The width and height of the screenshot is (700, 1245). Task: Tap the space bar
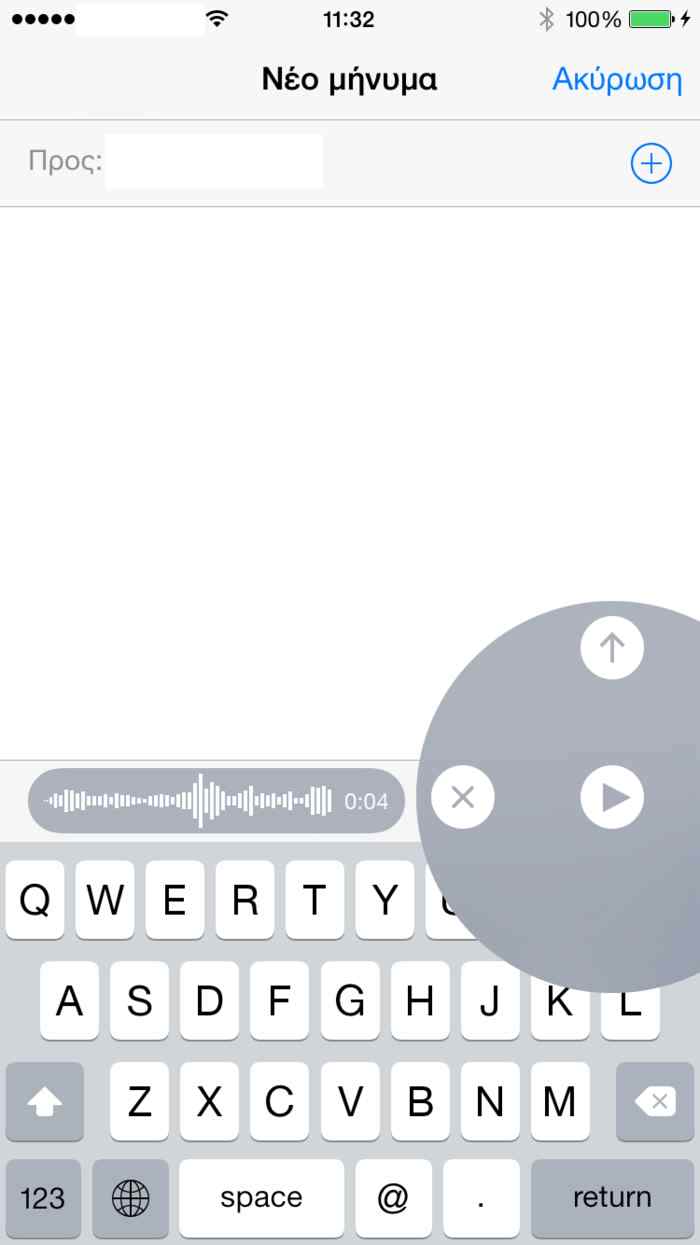coord(261,1197)
